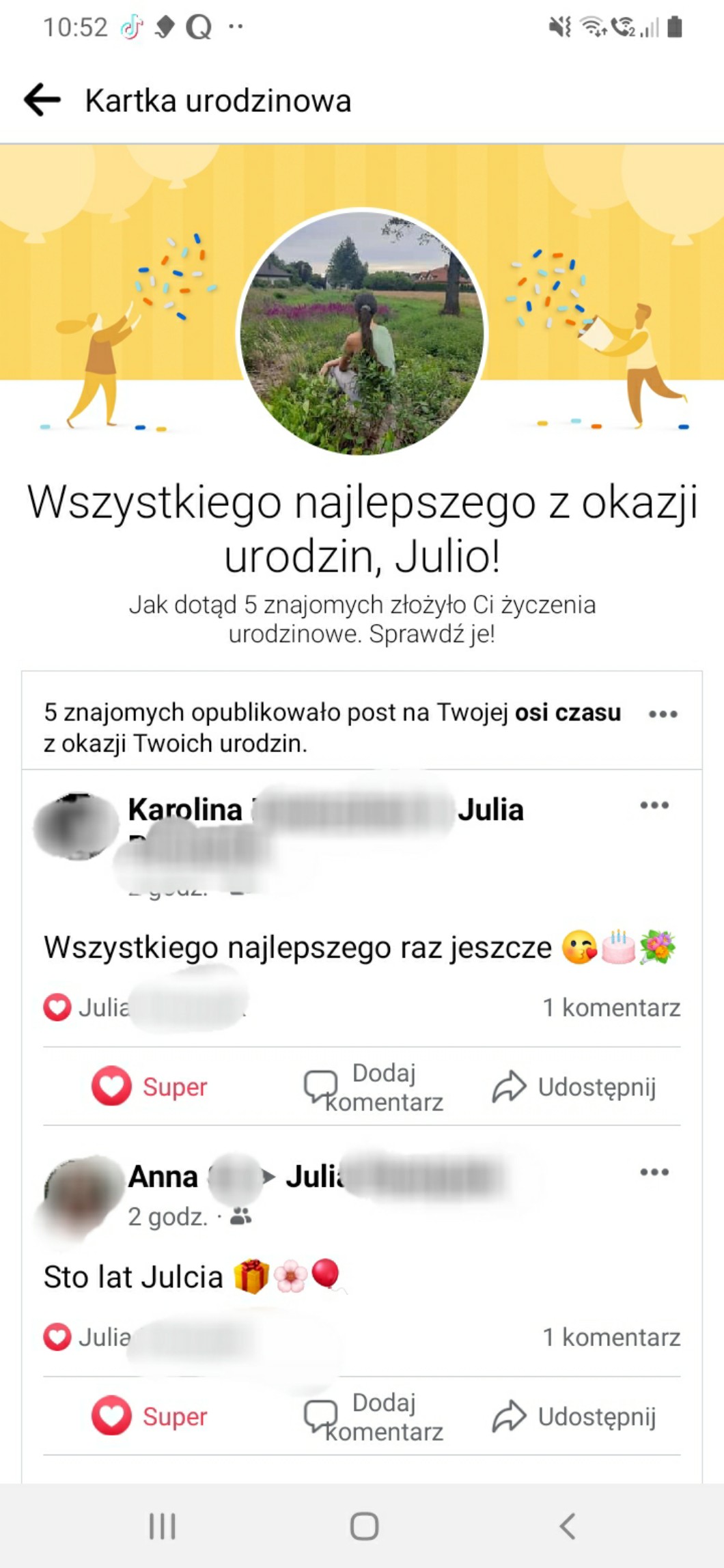
Task: Tap the system home button
Action: [x=363, y=1526]
